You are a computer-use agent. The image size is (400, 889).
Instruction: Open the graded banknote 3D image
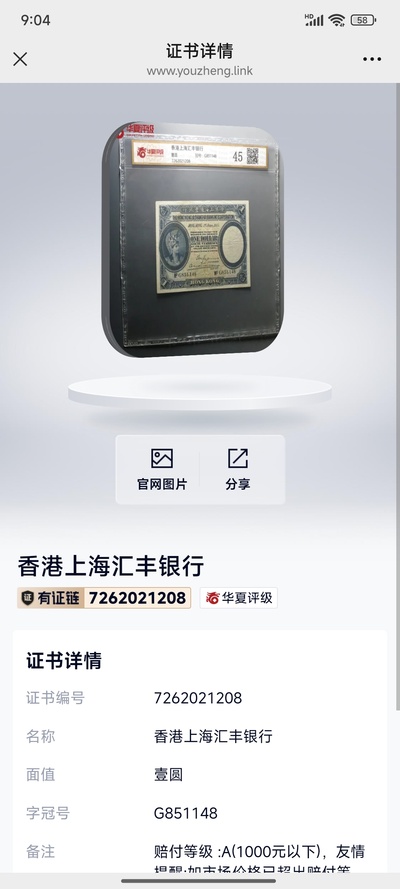click(193, 239)
